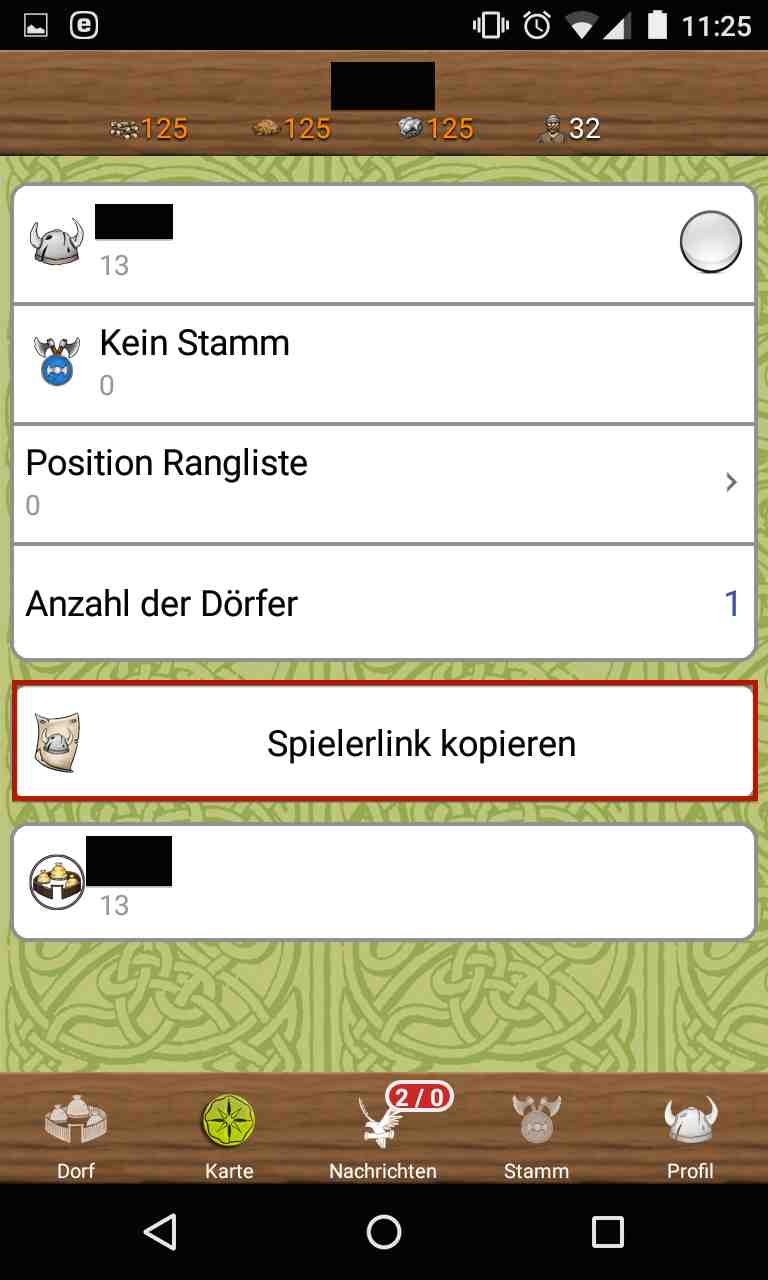Viewport: 768px width, 1280px height.
Task: Open recent apps overview
Action: point(607,1232)
